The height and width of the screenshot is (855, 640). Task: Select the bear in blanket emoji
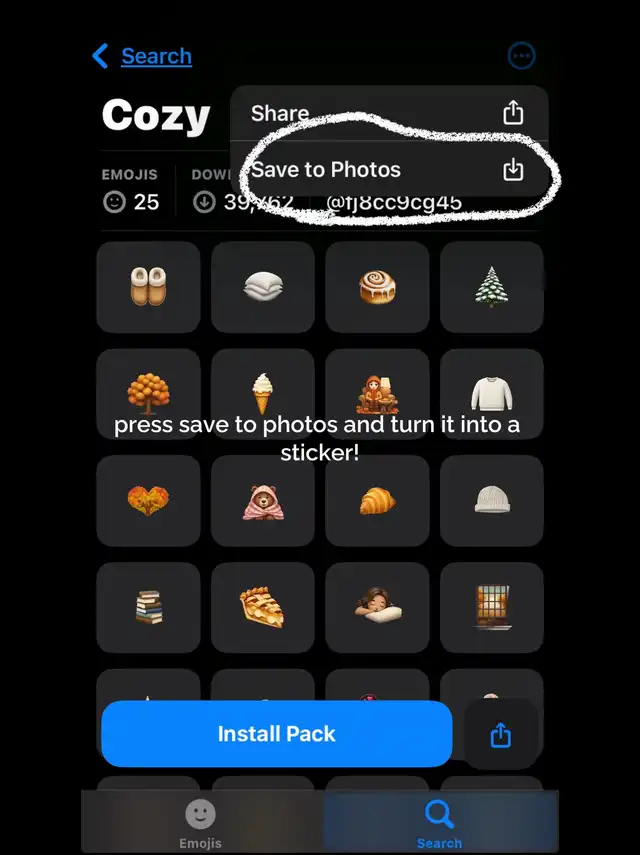point(263,500)
